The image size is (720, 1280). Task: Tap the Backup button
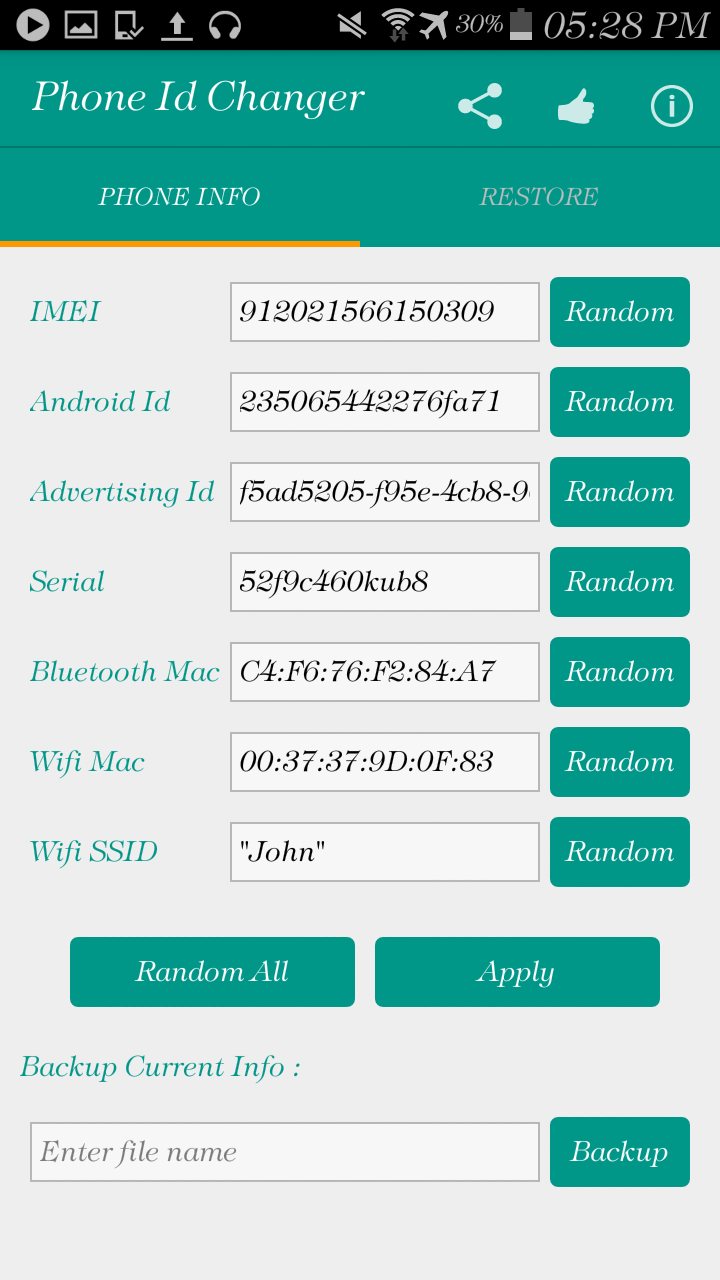[x=620, y=1152]
